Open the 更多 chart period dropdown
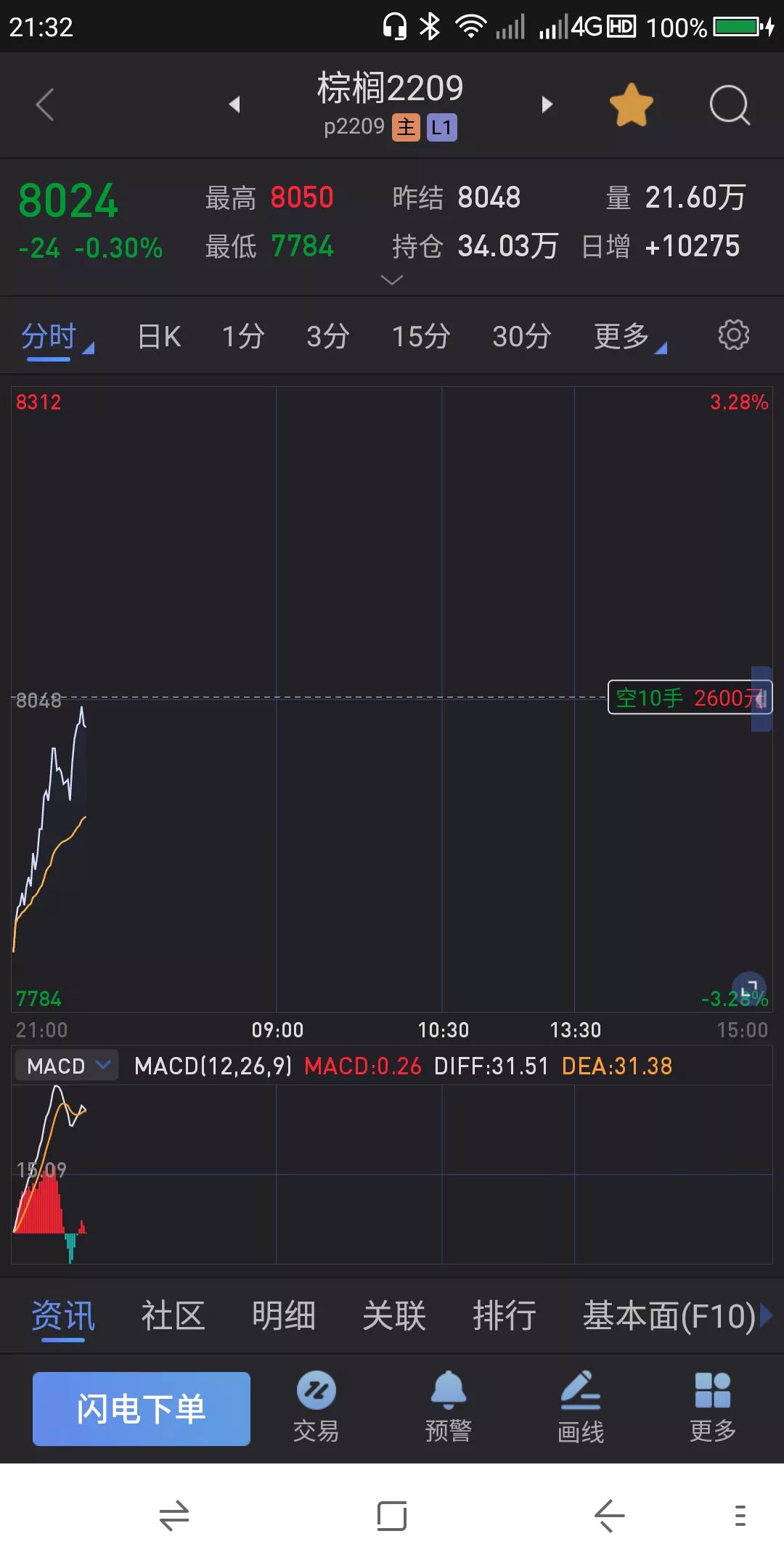Image resolution: width=784 pixels, height=1568 pixels. (629, 337)
